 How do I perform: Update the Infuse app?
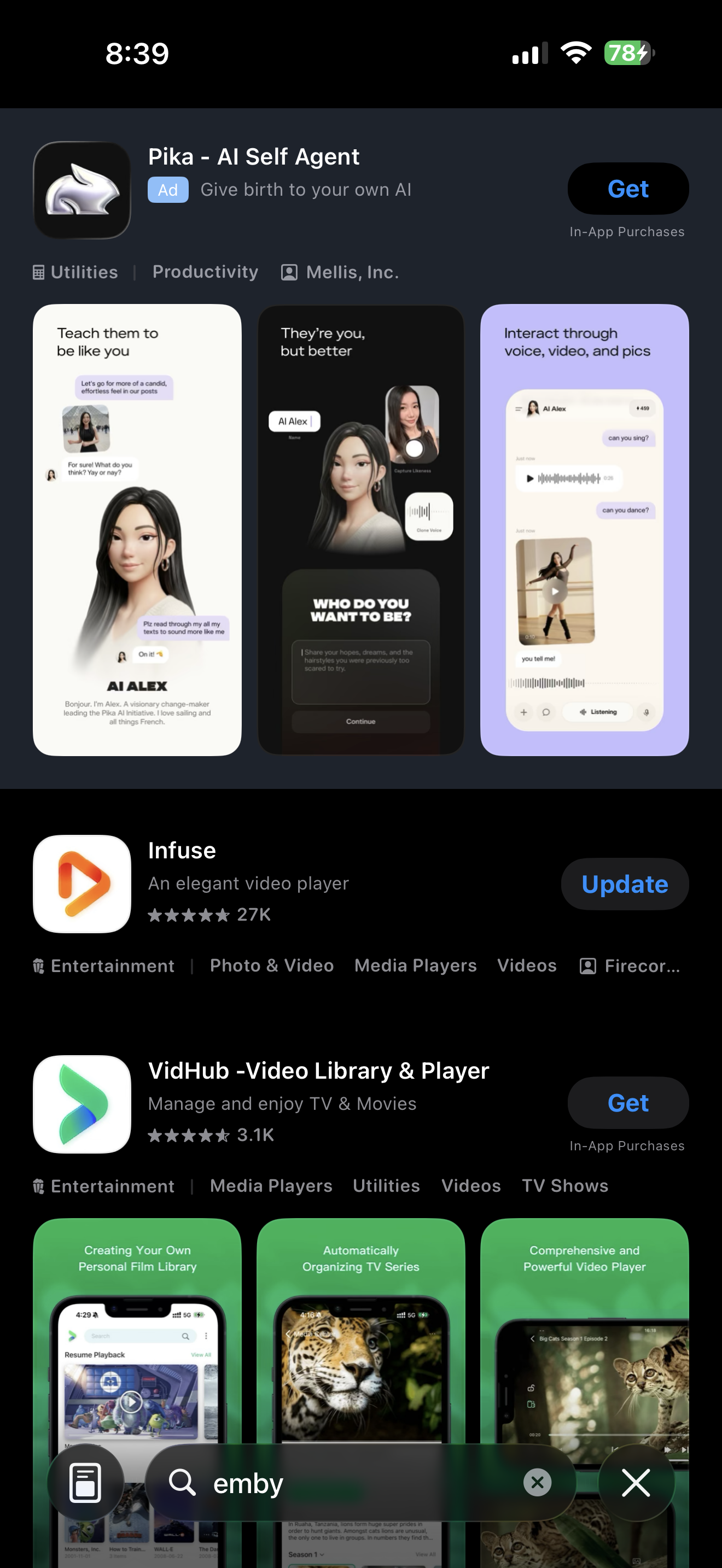point(625,884)
